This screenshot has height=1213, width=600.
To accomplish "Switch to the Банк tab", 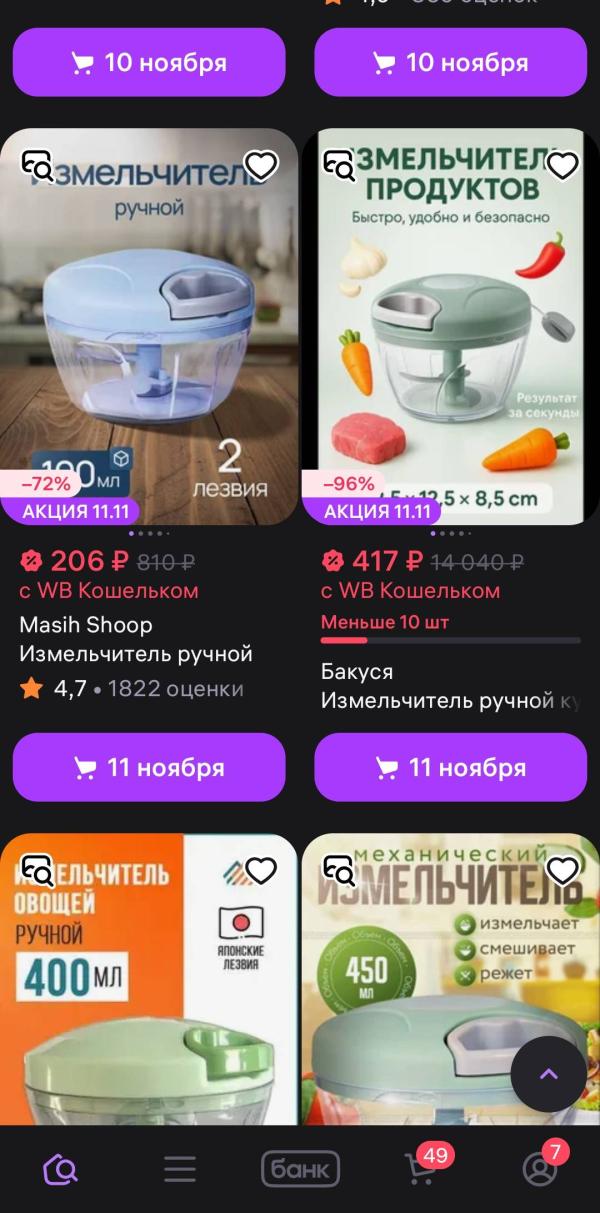I will point(300,1168).
